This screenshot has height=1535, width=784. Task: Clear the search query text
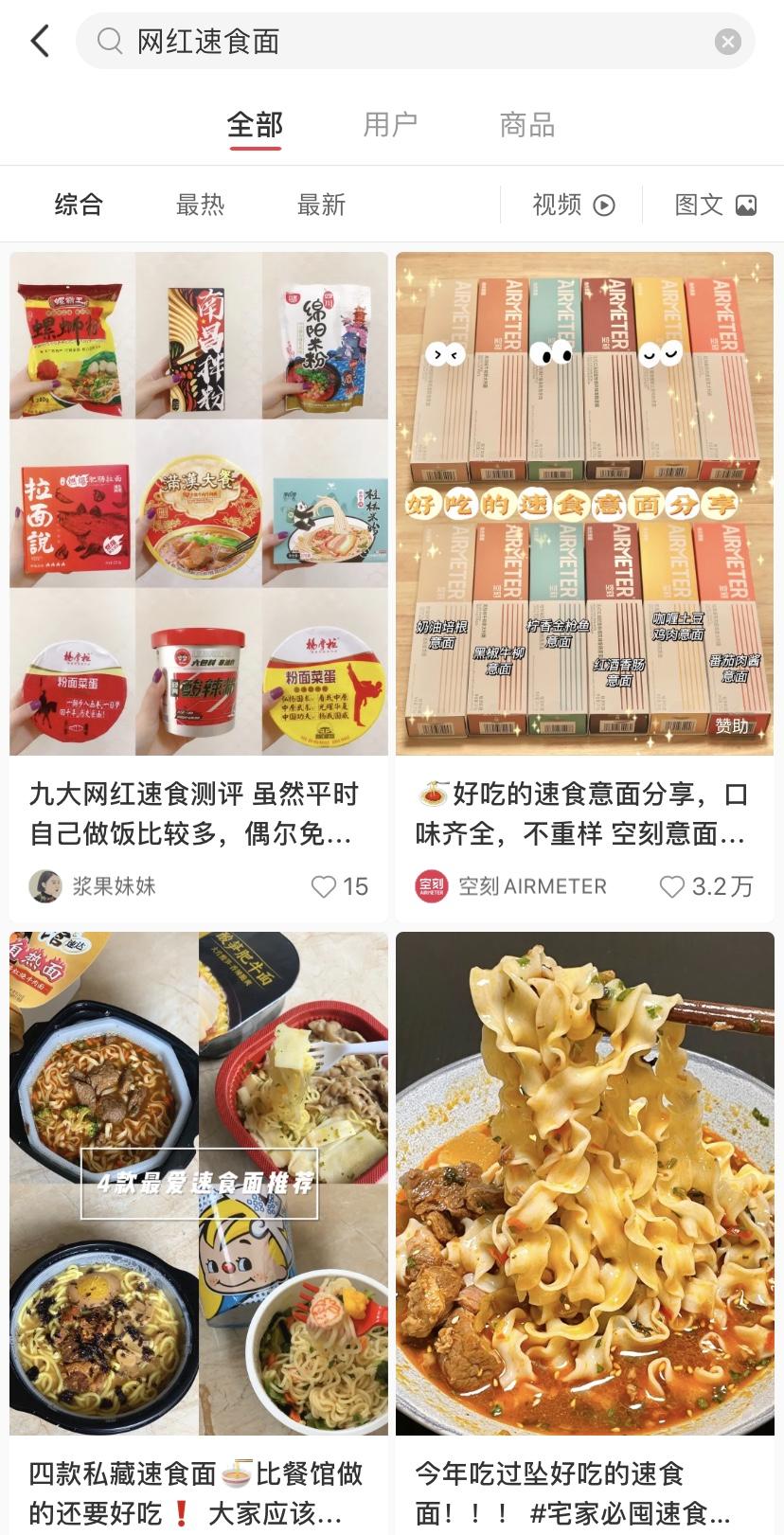click(727, 41)
